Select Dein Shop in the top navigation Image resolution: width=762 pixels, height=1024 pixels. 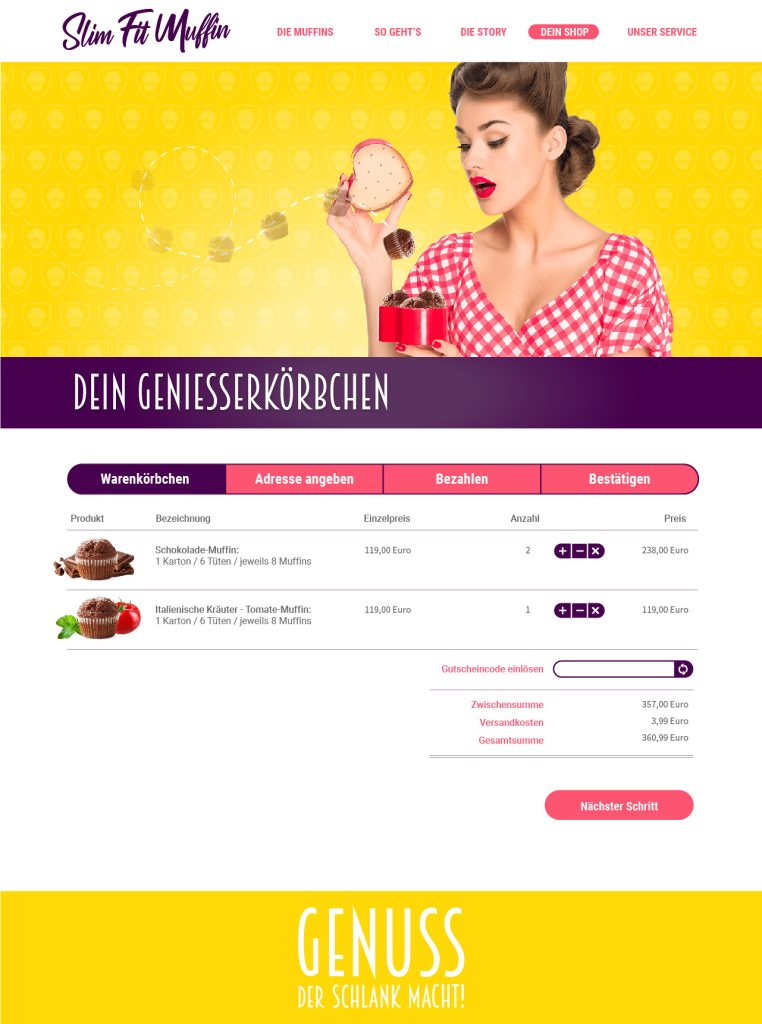[564, 32]
